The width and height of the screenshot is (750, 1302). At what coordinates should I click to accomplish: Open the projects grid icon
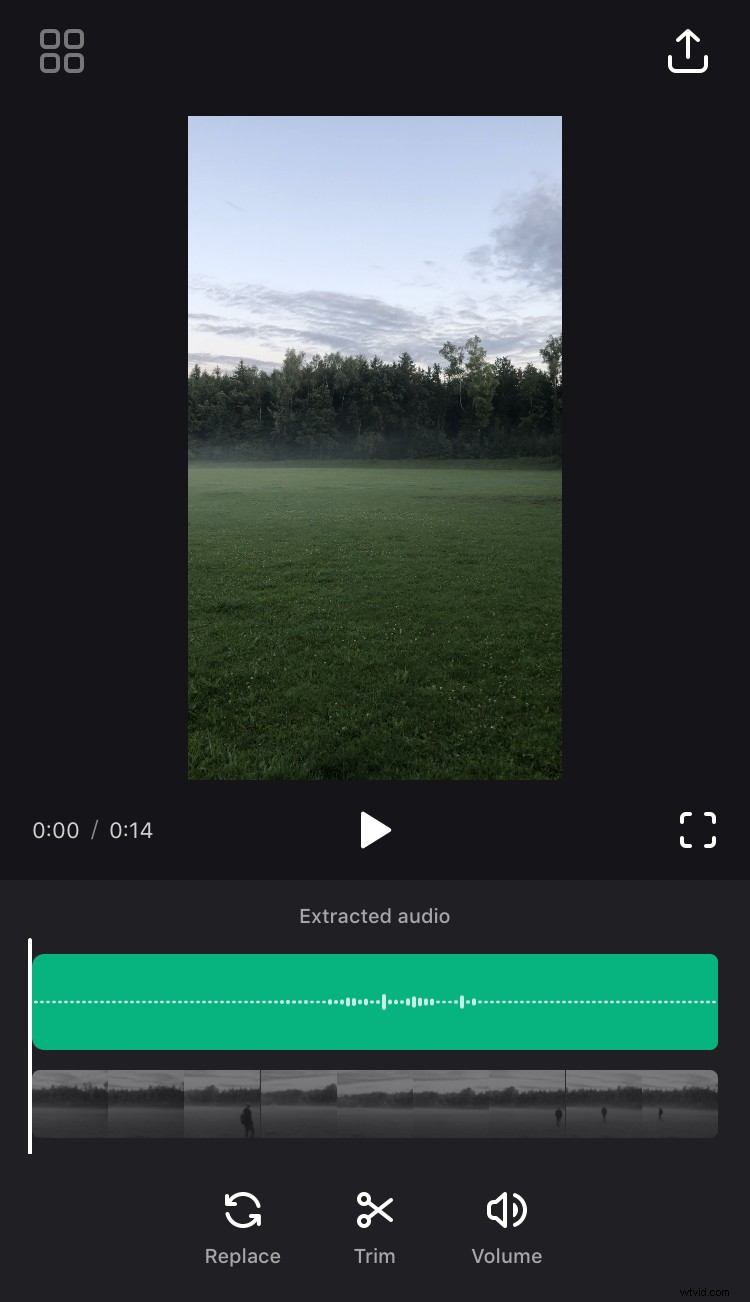point(61,51)
